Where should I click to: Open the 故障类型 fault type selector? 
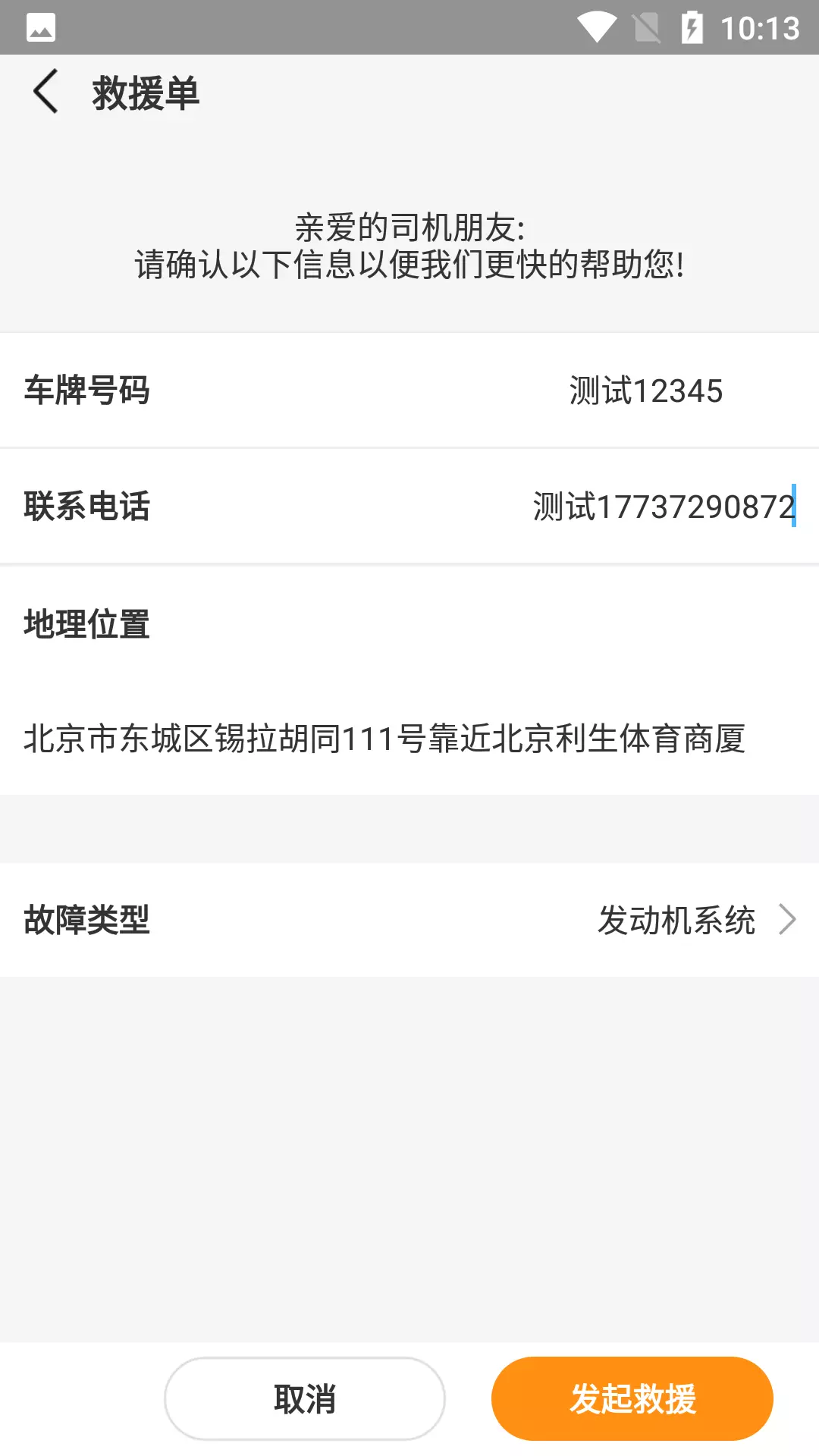click(409, 920)
